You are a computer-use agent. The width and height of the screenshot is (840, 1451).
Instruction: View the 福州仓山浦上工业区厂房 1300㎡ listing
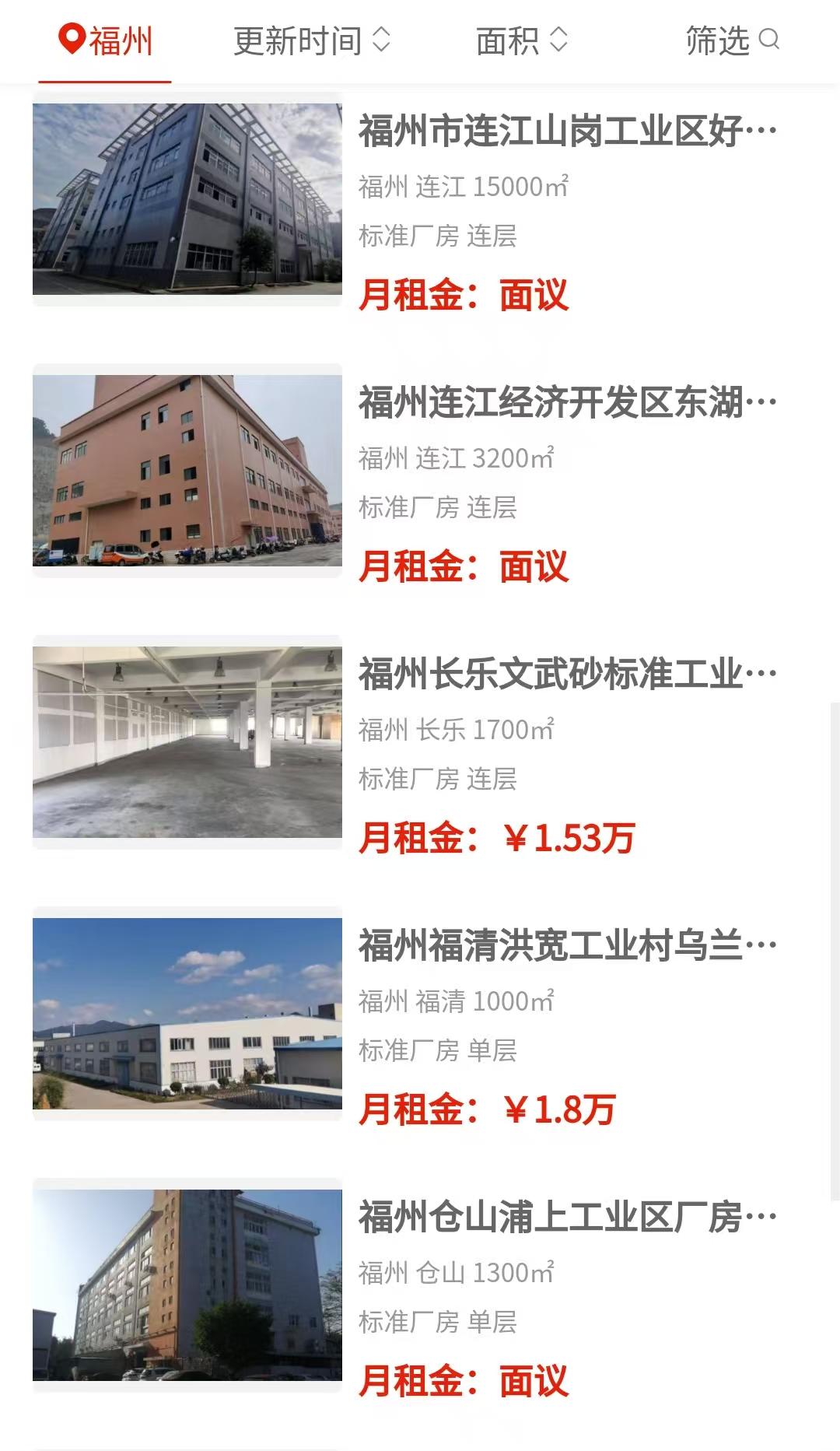click(x=567, y=1217)
